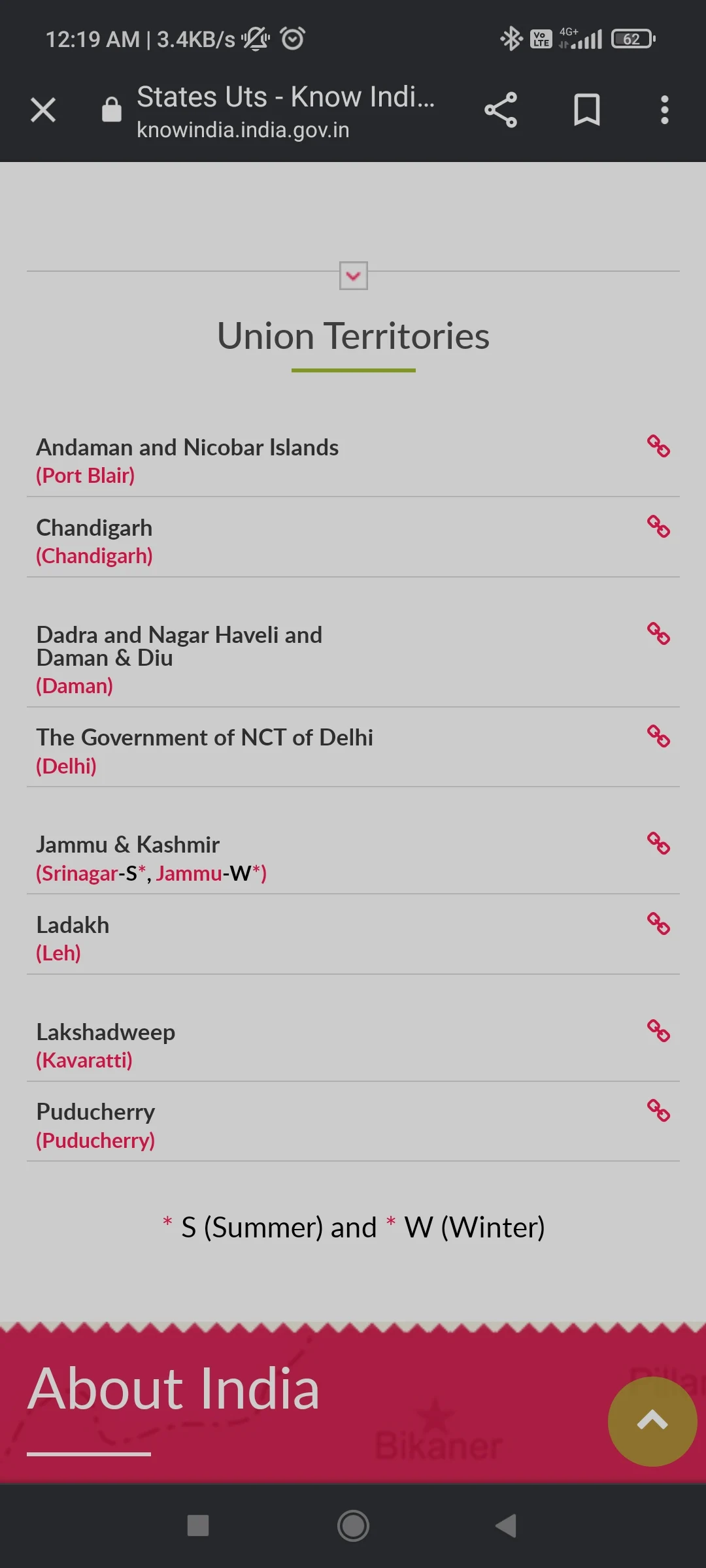Jump back to top of page
This screenshot has height=1568, width=706.
tap(652, 1421)
